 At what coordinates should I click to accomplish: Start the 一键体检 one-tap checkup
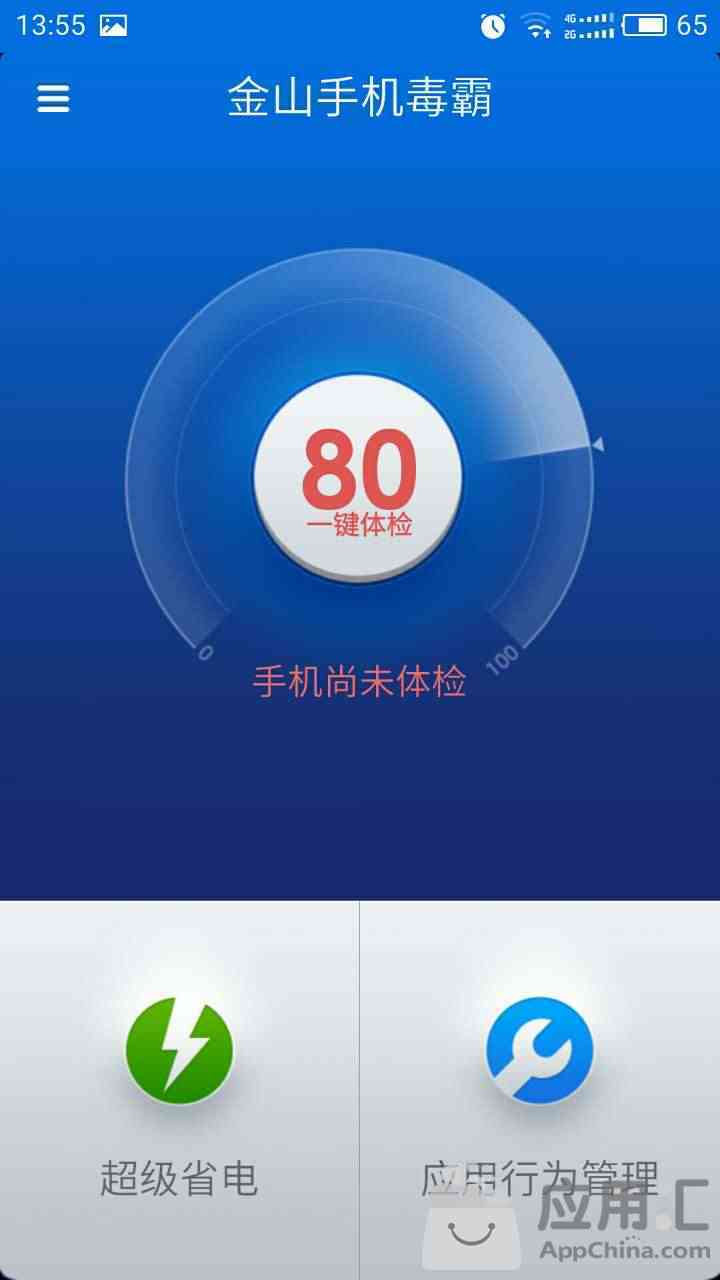coord(358,478)
